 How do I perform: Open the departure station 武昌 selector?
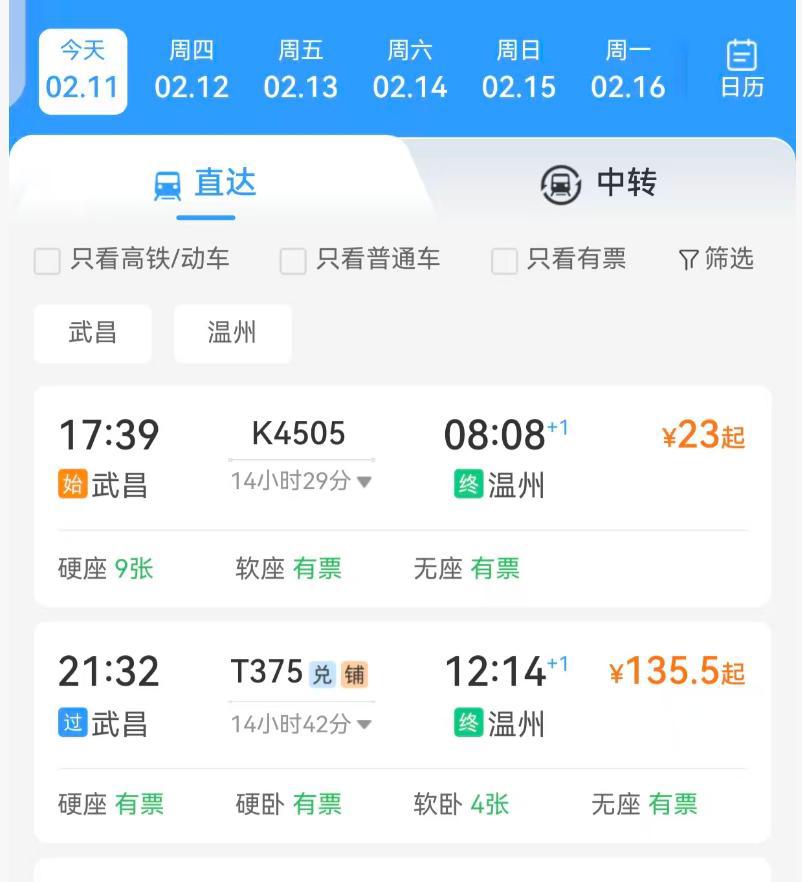pos(92,333)
